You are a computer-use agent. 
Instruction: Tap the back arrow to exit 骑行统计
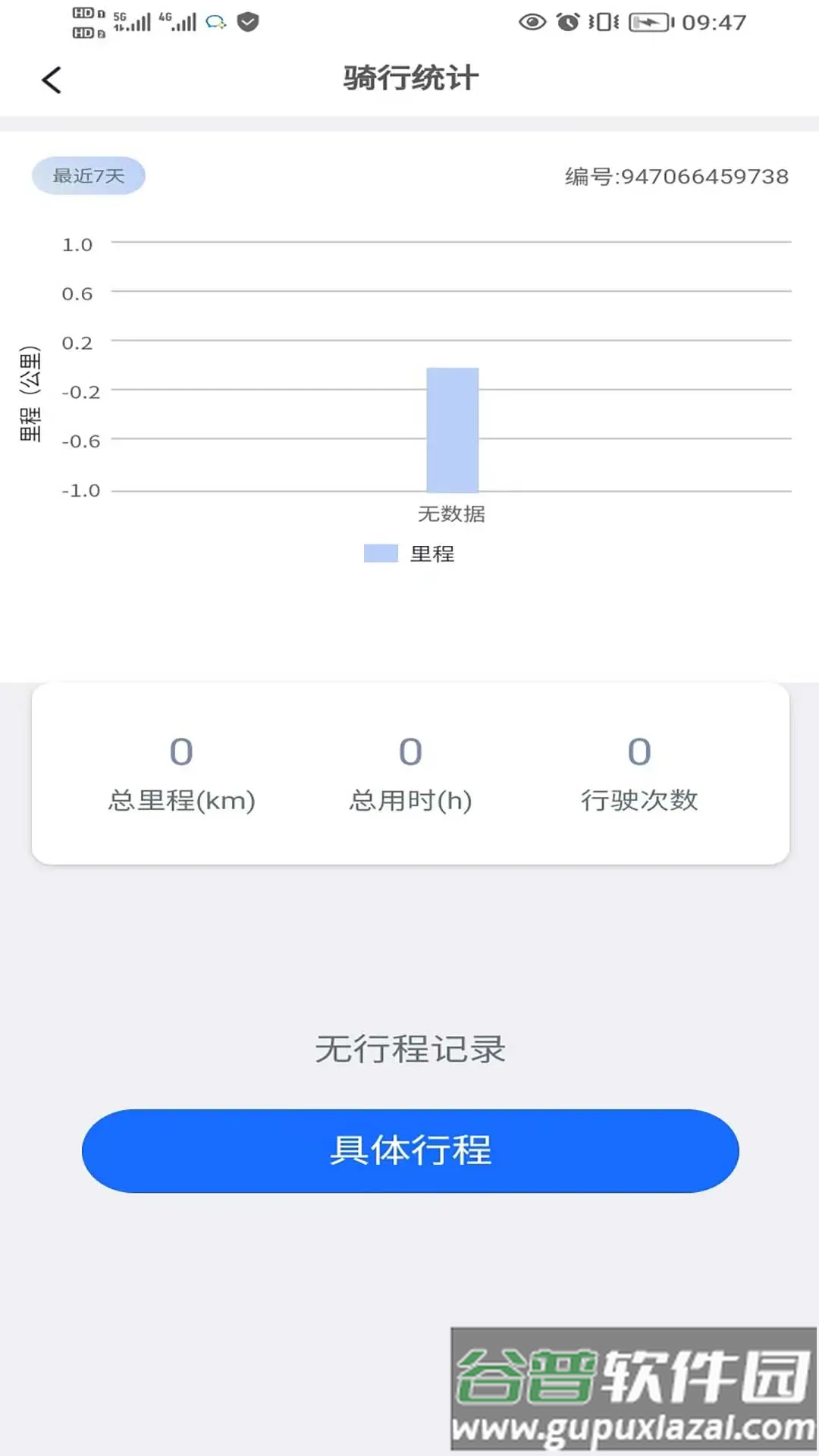[x=51, y=79]
